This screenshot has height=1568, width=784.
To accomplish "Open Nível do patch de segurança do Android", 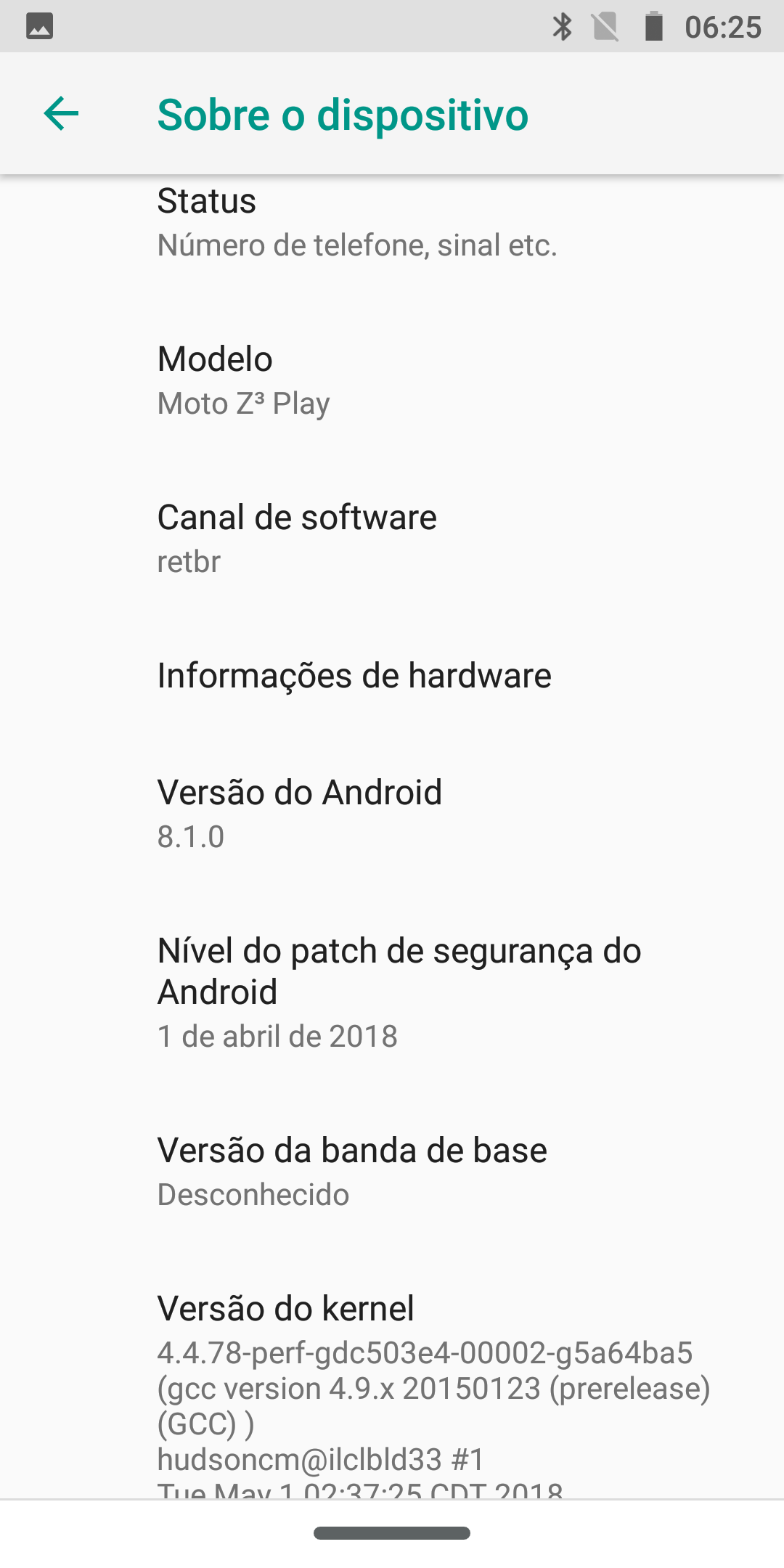I will click(x=392, y=992).
